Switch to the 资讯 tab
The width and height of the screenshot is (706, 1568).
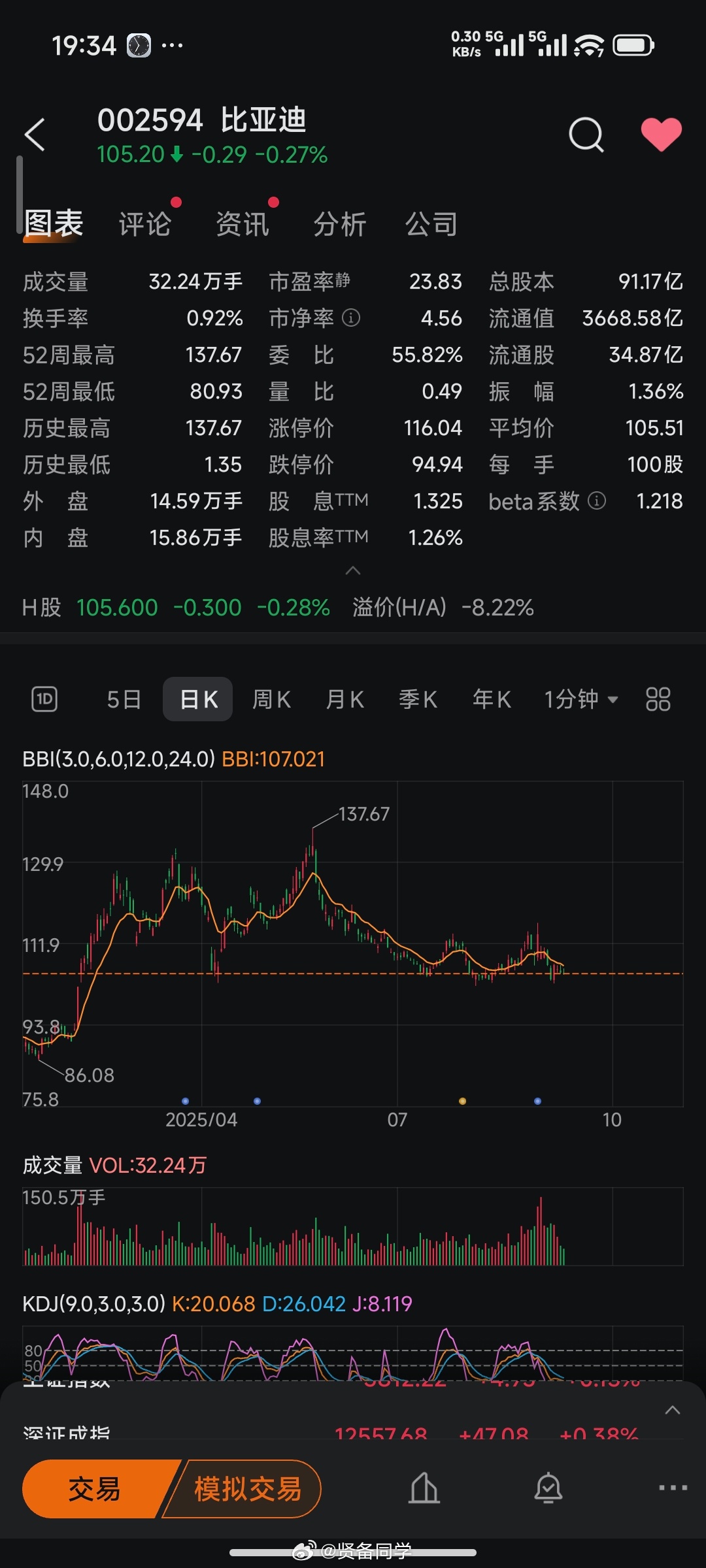click(x=243, y=224)
